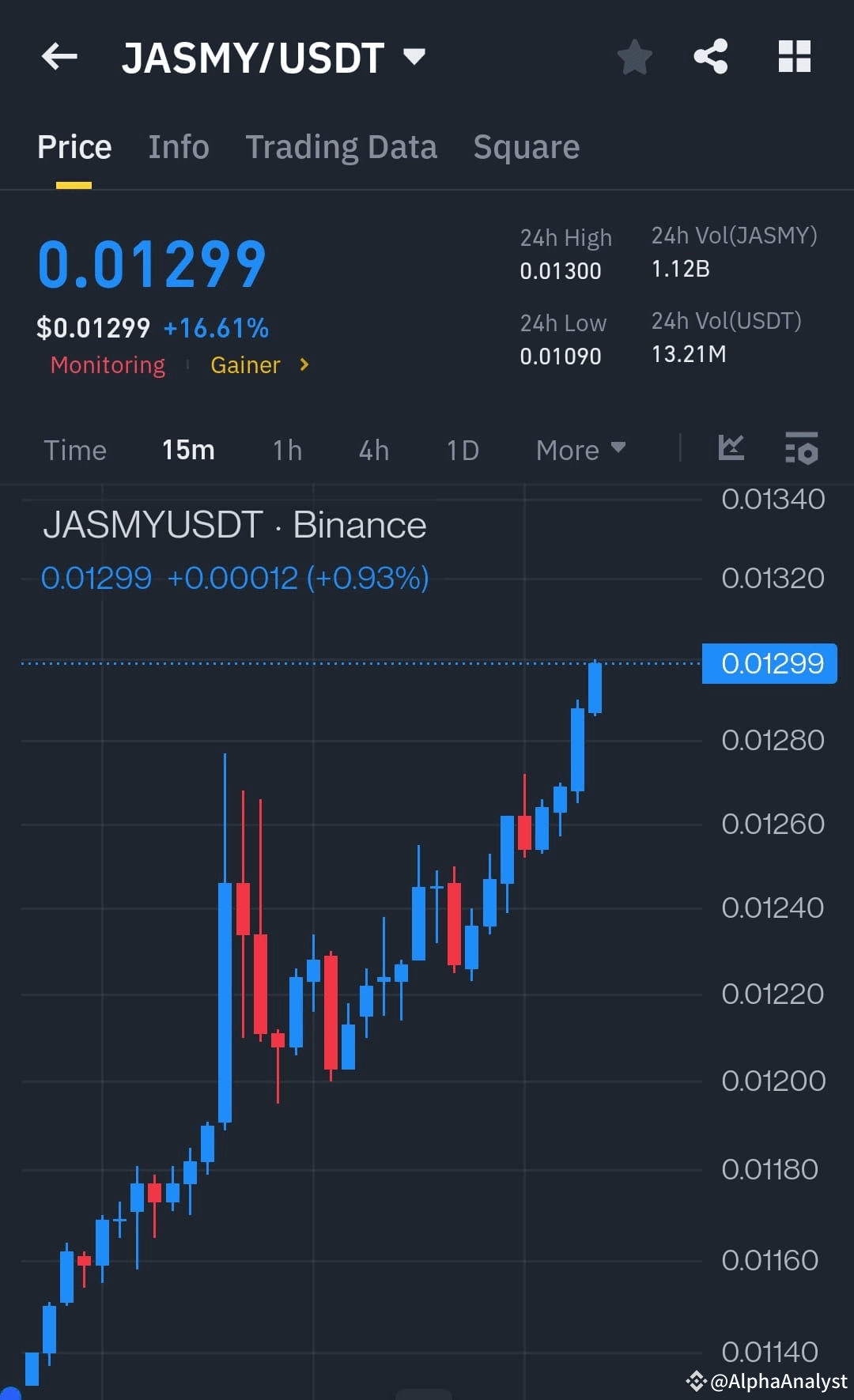Open the Square tab
The image size is (854, 1400).
(526, 146)
